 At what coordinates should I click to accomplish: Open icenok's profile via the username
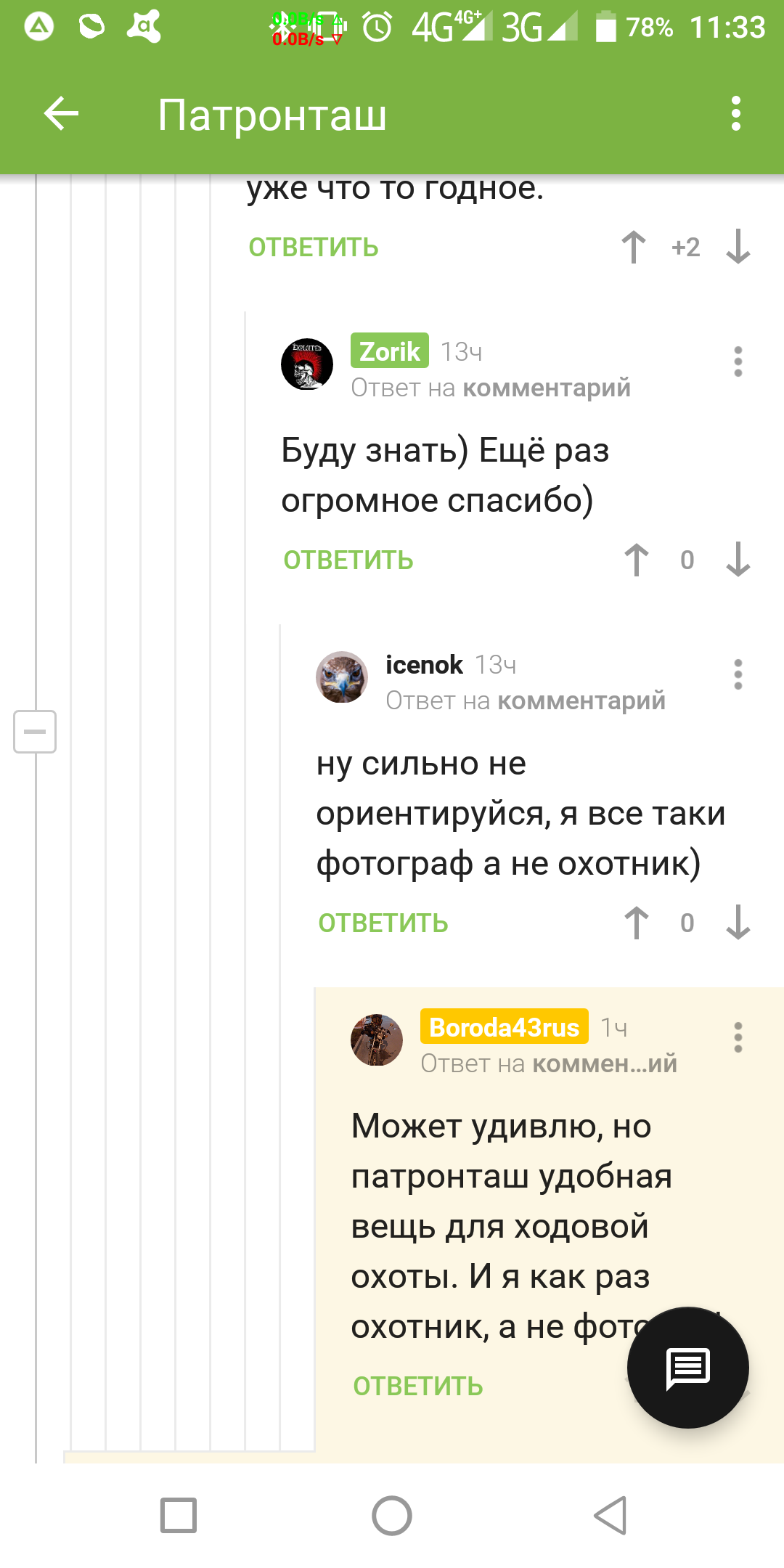pyautogui.click(x=424, y=664)
